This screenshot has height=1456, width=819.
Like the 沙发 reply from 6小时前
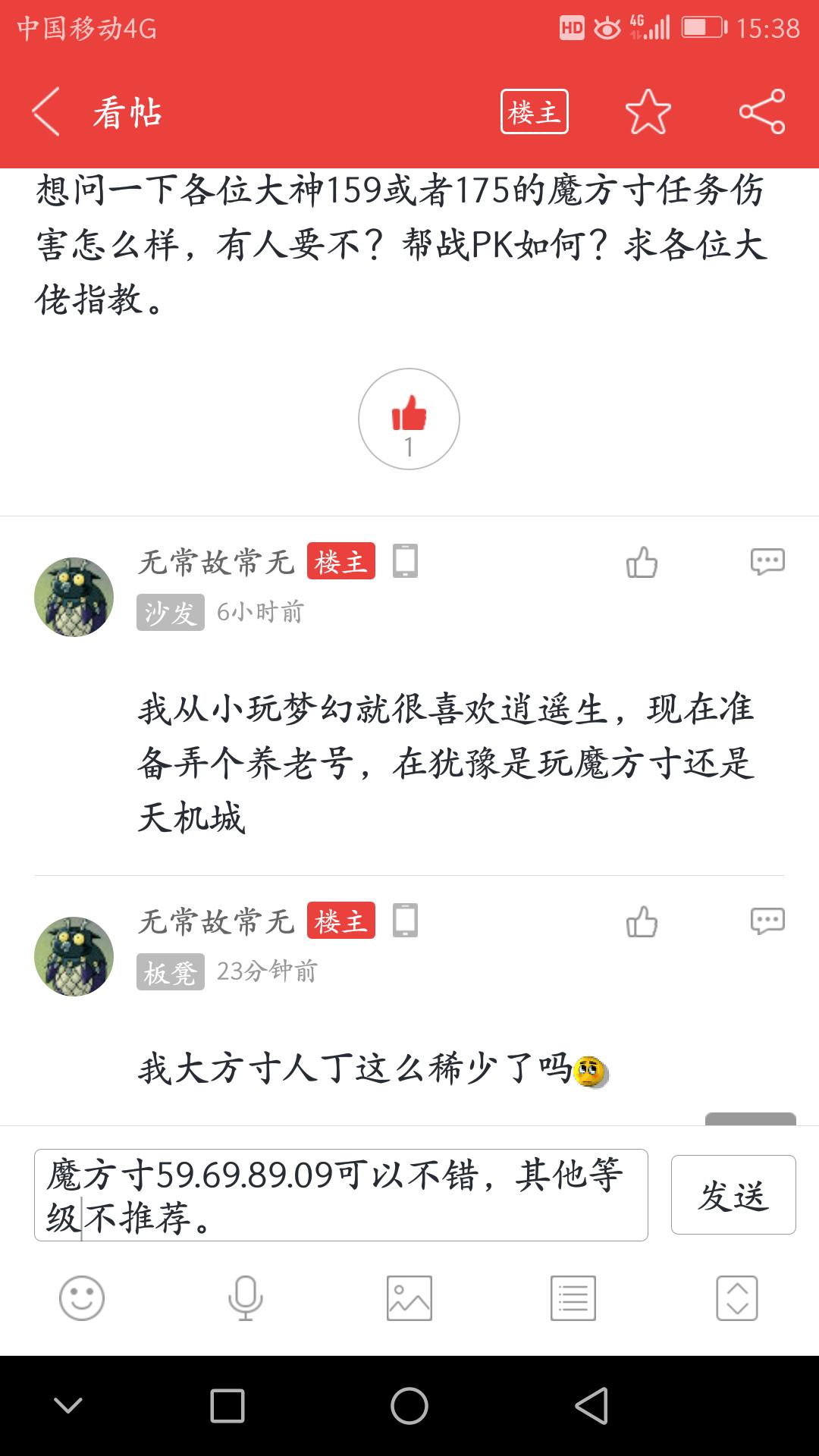[x=642, y=563]
